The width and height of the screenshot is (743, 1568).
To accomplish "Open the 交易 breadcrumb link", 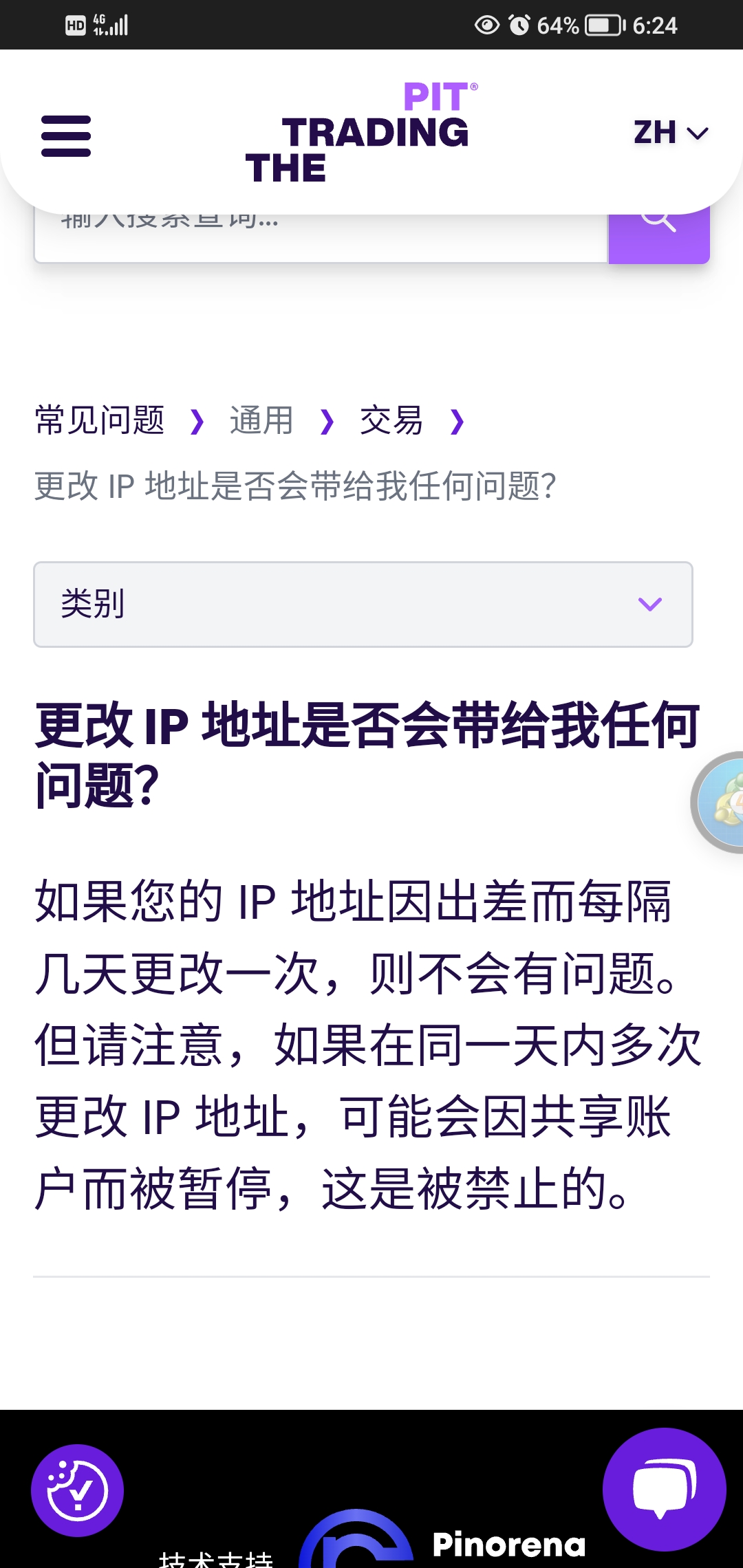I will point(391,420).
